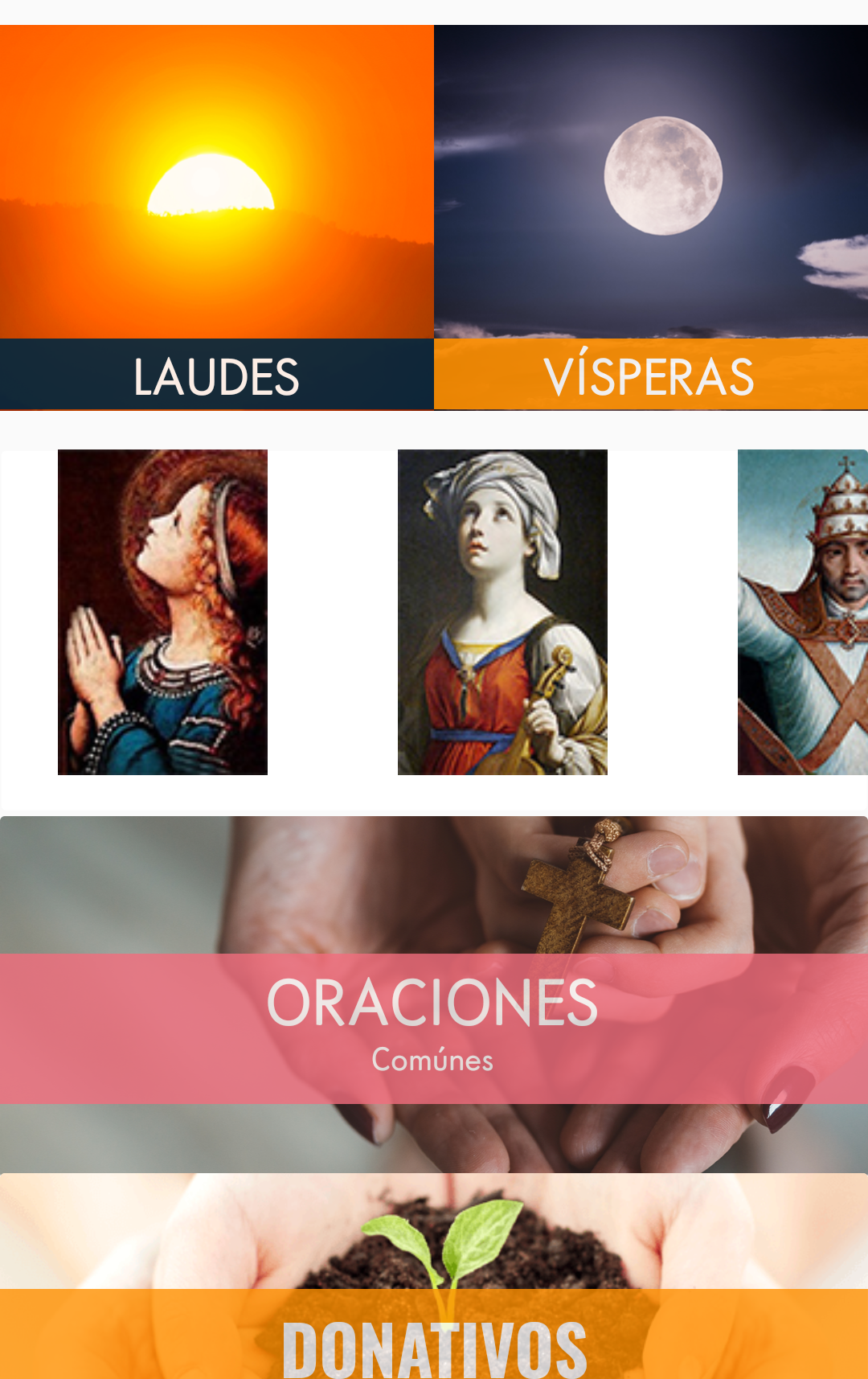This screenshot has height=1379, width=868.
Task: Open the Vísperas evening prayer tile
Action: click(x=650, y=217)
